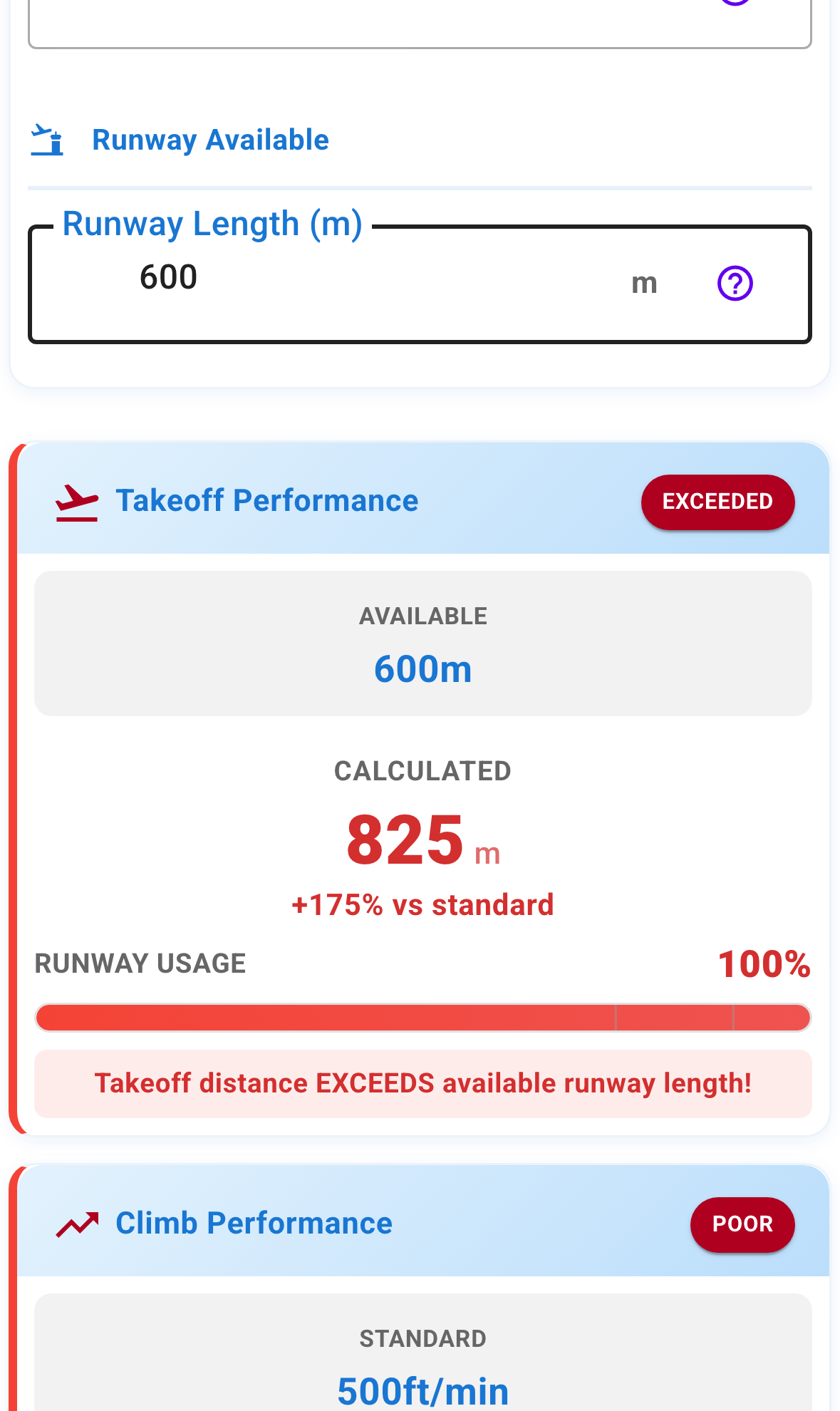
Task: Tap the POOR status badge
Action: tap(742, 1224)
